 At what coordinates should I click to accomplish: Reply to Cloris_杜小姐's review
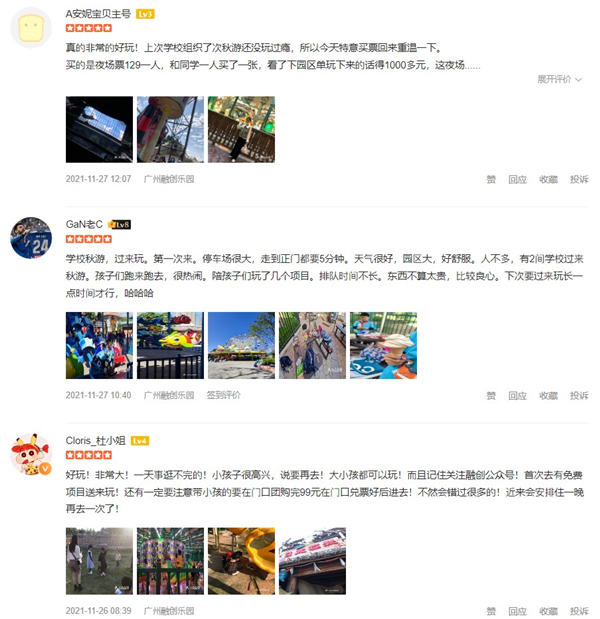[x=517, y=610]
